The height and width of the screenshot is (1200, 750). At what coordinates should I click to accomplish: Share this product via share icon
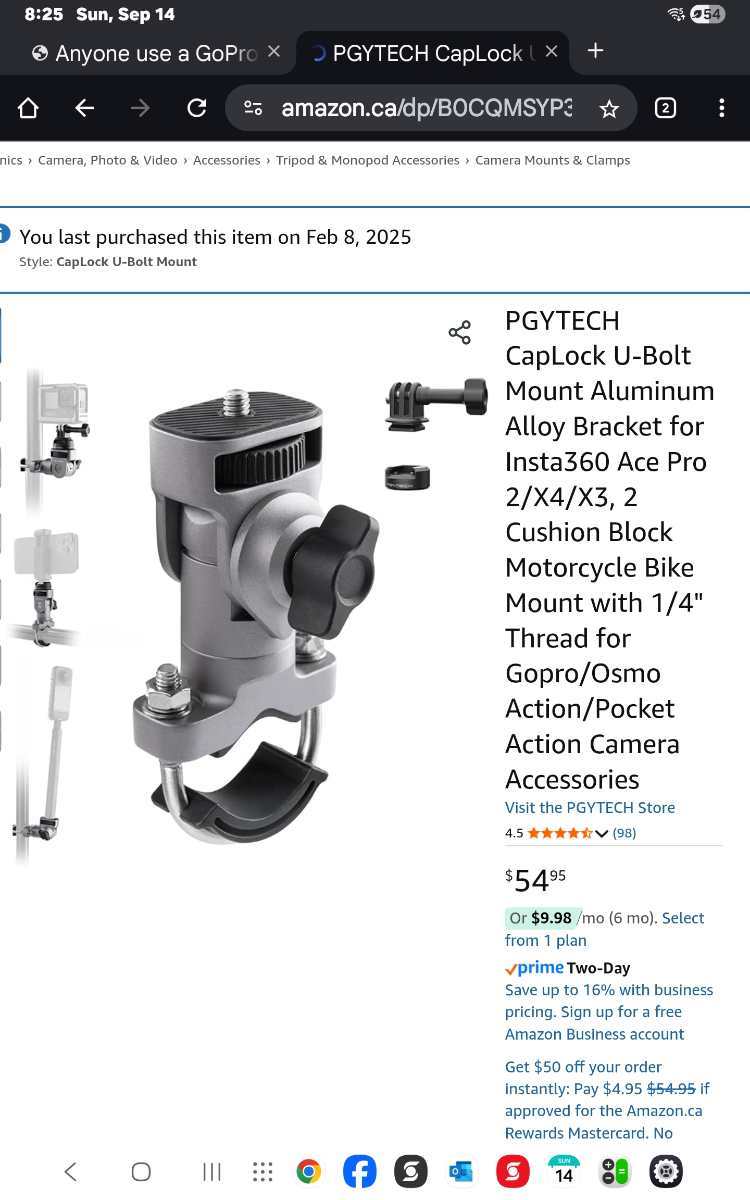(x=459, y=333)
